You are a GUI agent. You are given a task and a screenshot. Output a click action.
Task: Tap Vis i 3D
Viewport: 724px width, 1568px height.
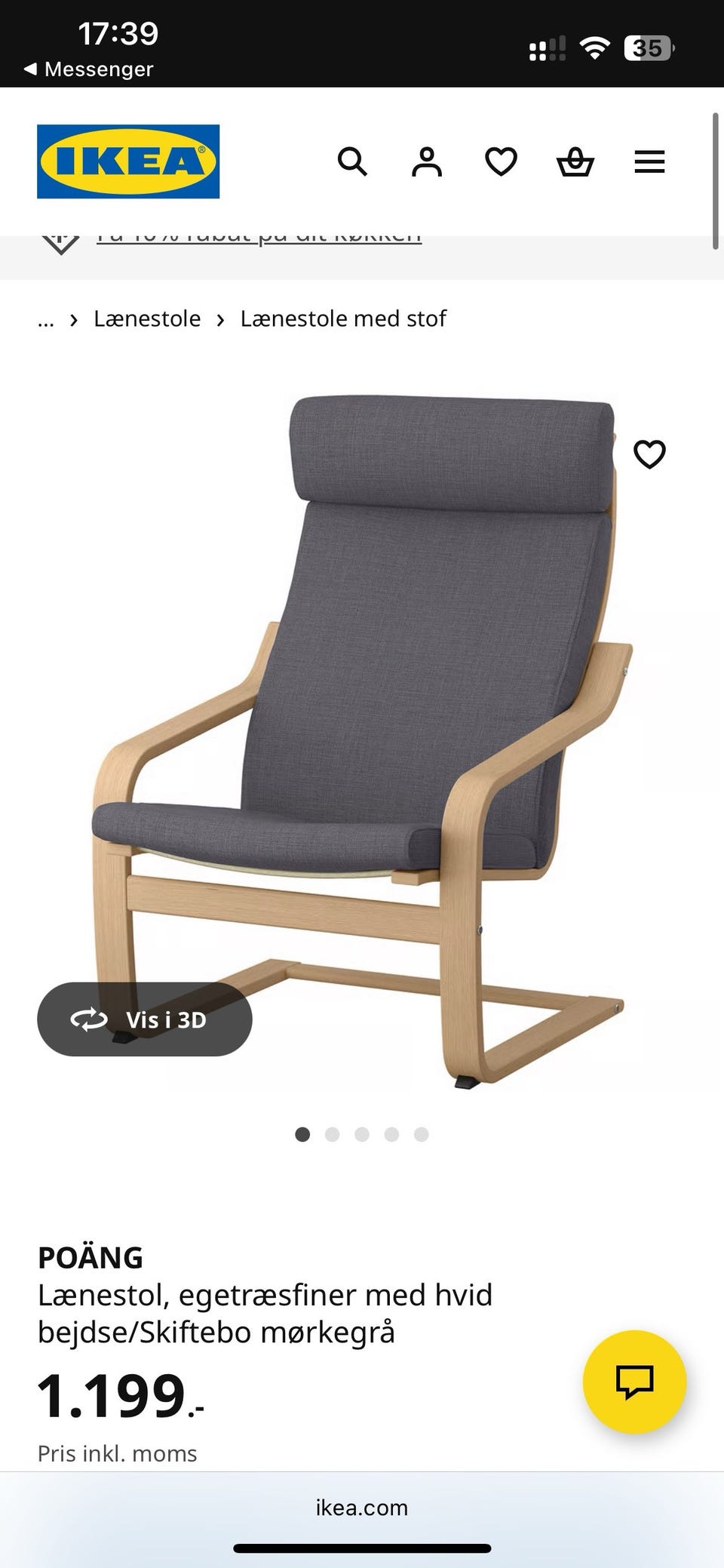145,1019
